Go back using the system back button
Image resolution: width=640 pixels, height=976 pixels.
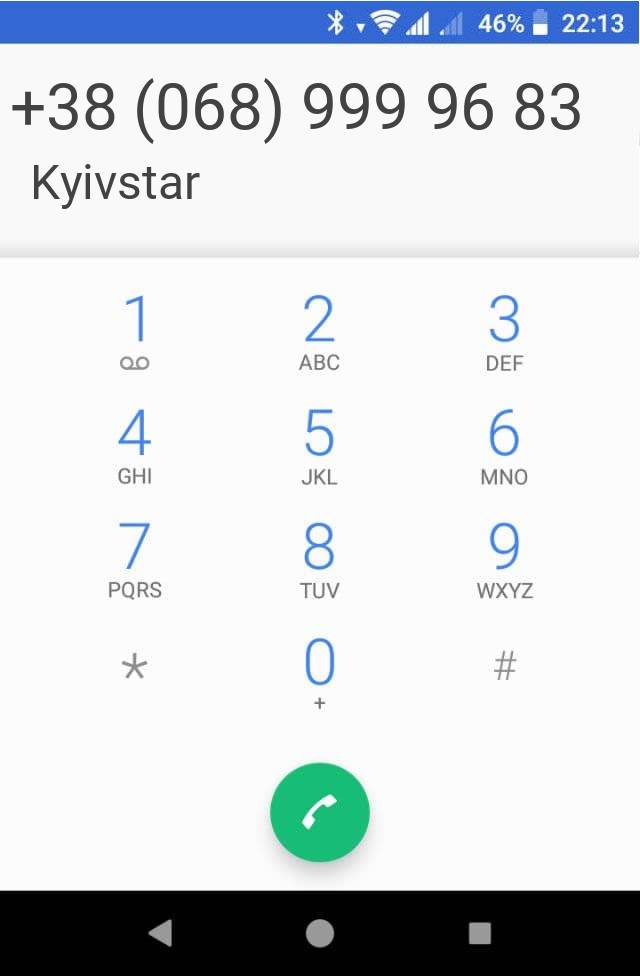pyautogui.click(x=160, y=933)
